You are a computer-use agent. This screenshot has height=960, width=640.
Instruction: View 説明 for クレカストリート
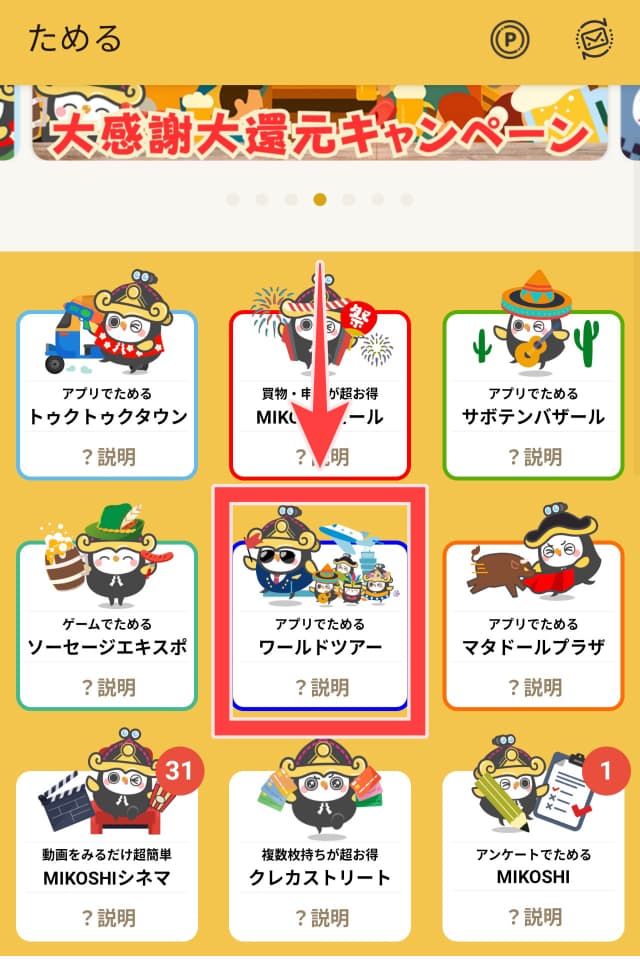click(320, 917)
